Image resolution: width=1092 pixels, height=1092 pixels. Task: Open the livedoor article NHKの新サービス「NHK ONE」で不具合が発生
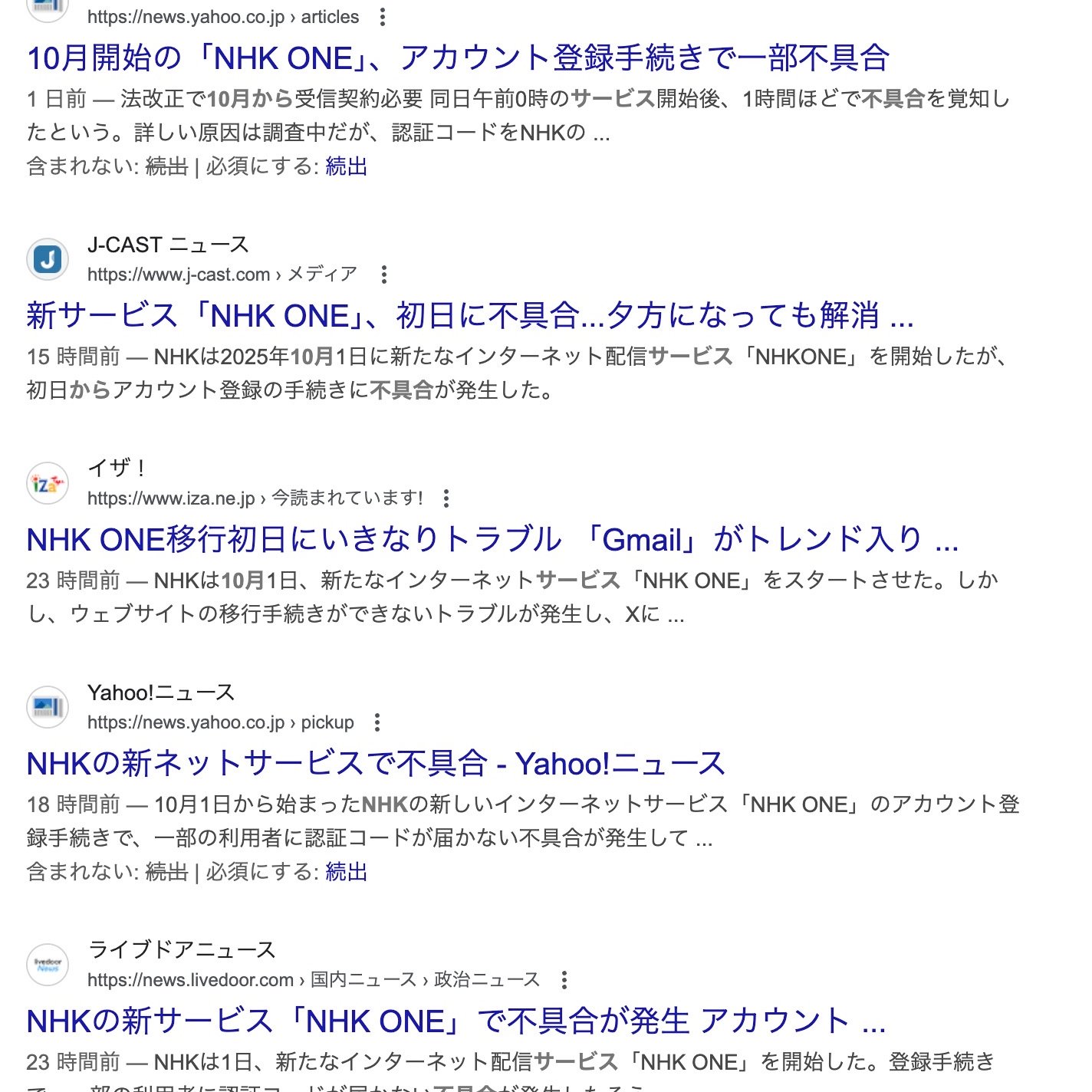coord(456,1021)
